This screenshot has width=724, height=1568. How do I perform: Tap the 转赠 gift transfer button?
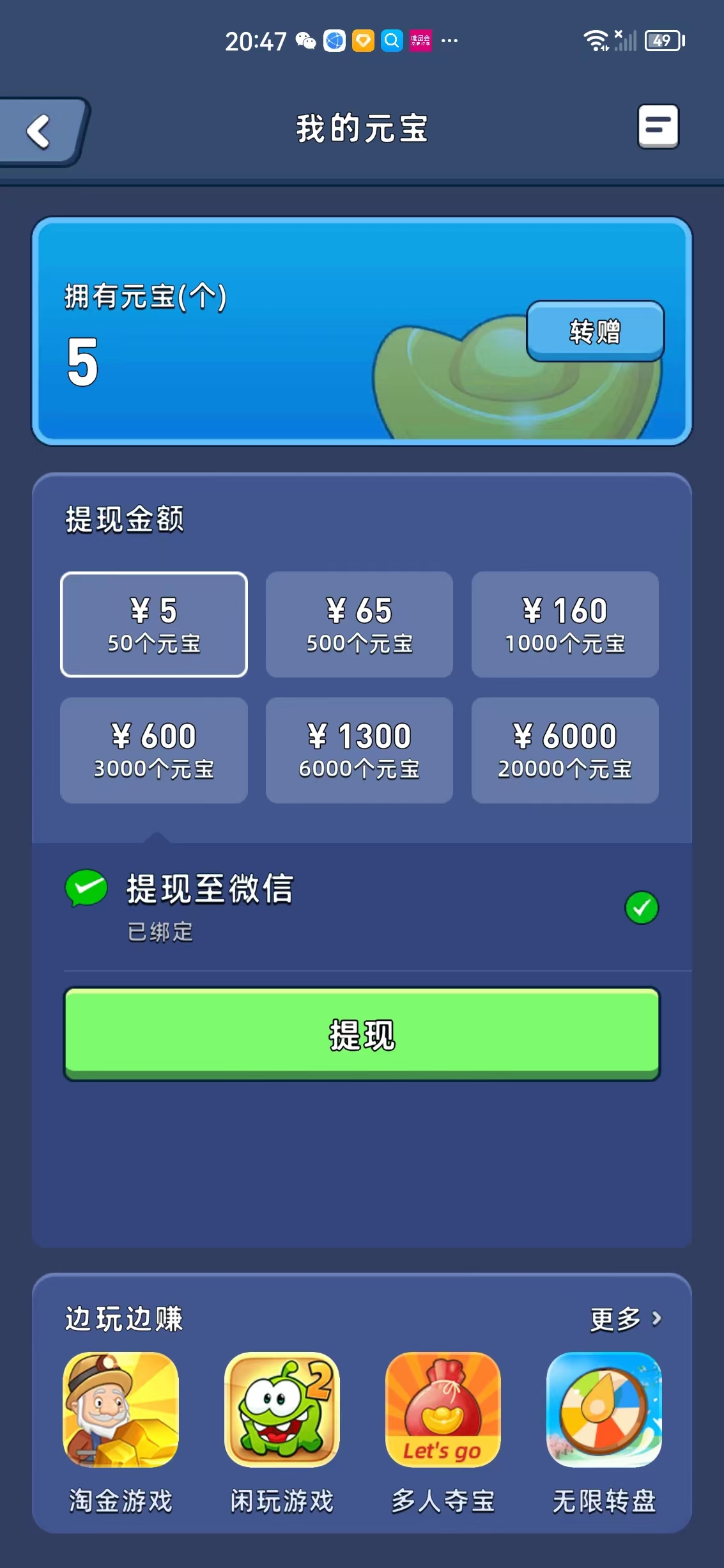click(595, 332)
